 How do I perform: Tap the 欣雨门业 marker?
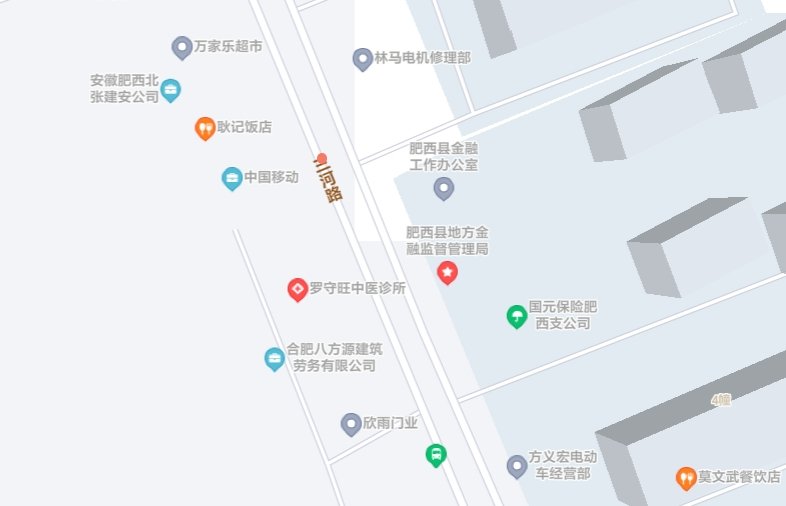pyautogui.click(x=351, y=424)
